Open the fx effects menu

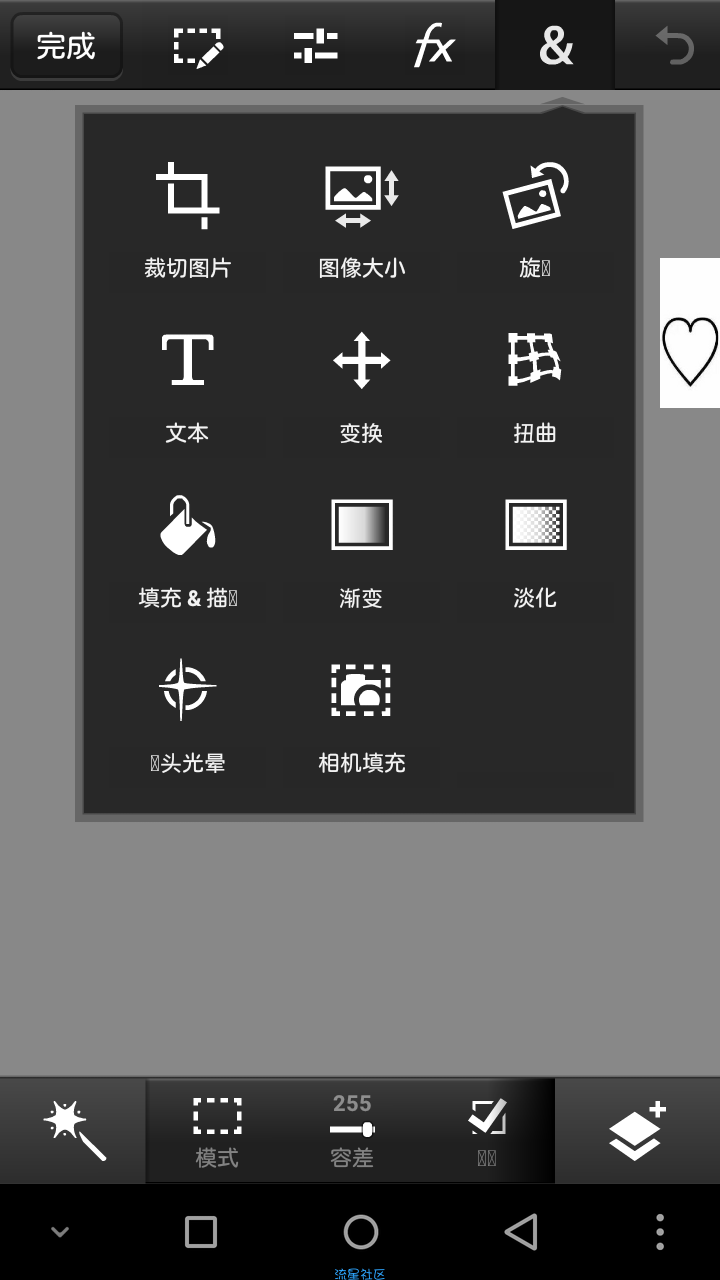pyautogui.click(x=433, y=46)
